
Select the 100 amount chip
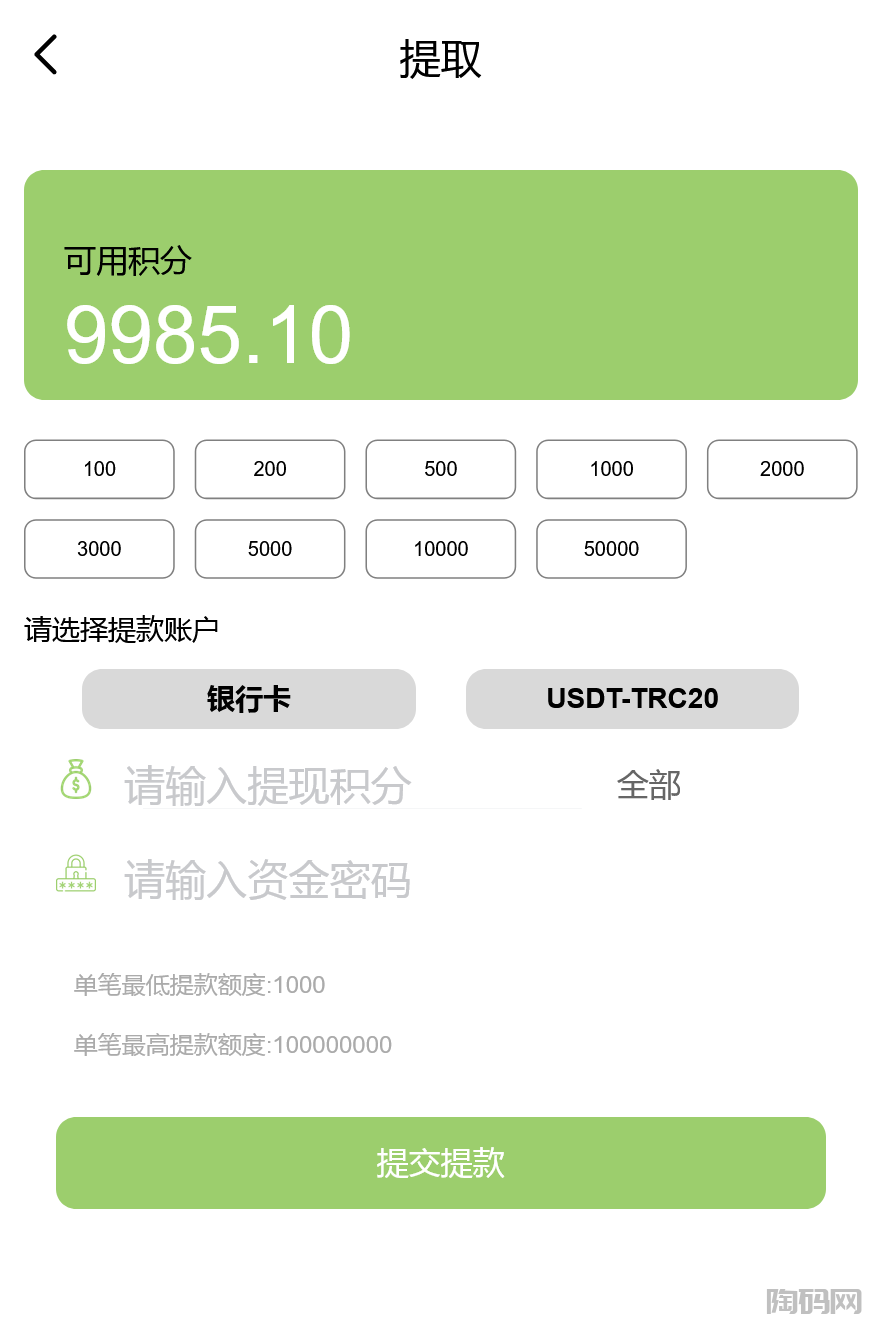point(99,469)
